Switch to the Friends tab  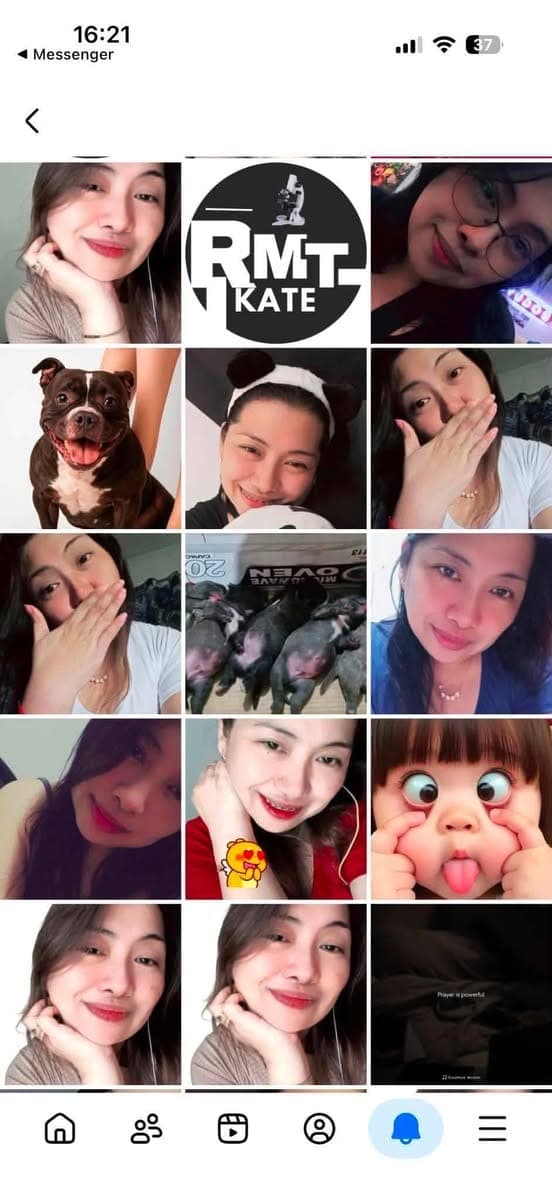coord(147,1128)
